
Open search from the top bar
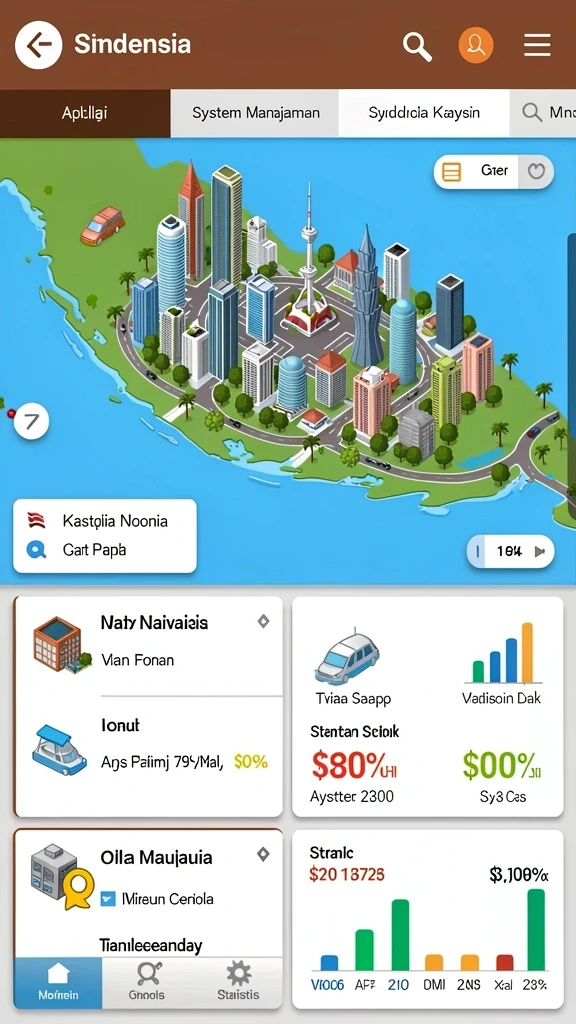(x=417, y=46)
